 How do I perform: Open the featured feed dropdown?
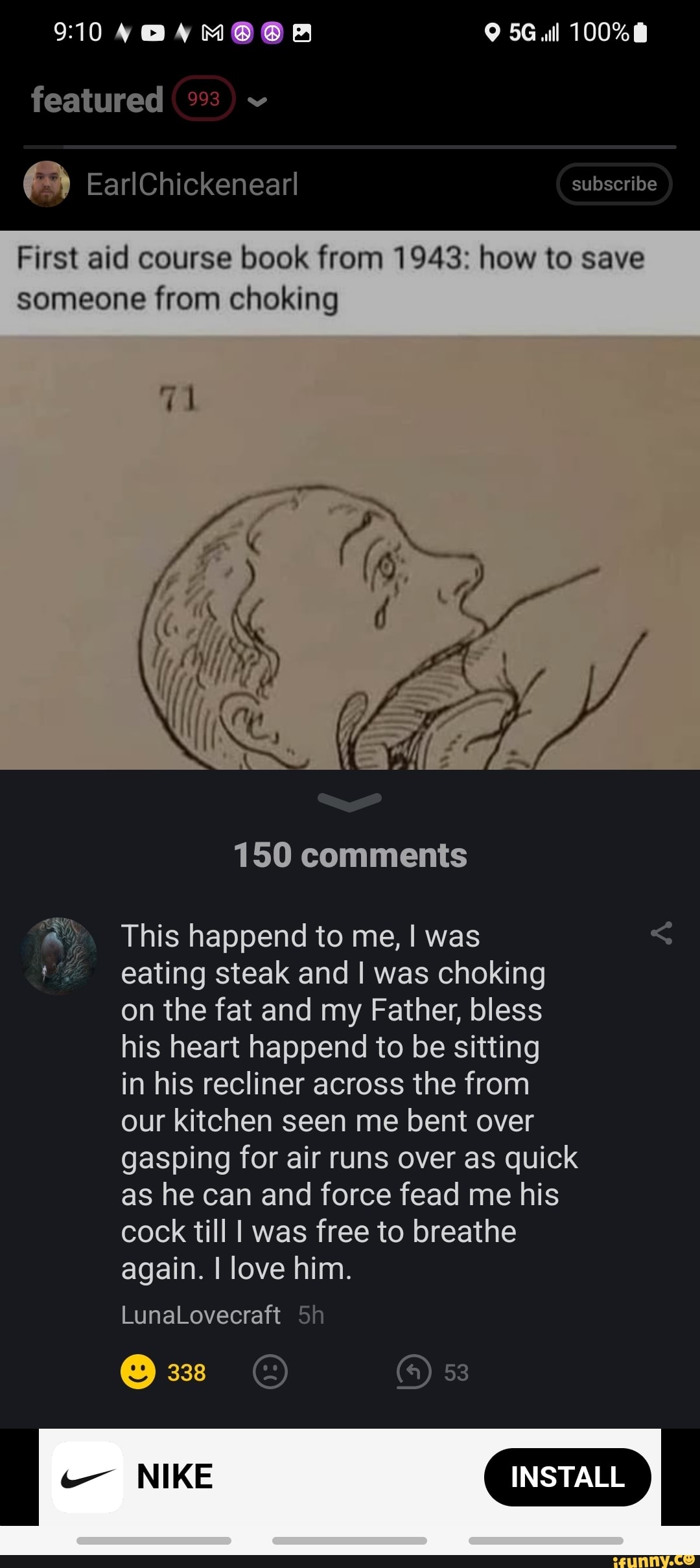257,101
